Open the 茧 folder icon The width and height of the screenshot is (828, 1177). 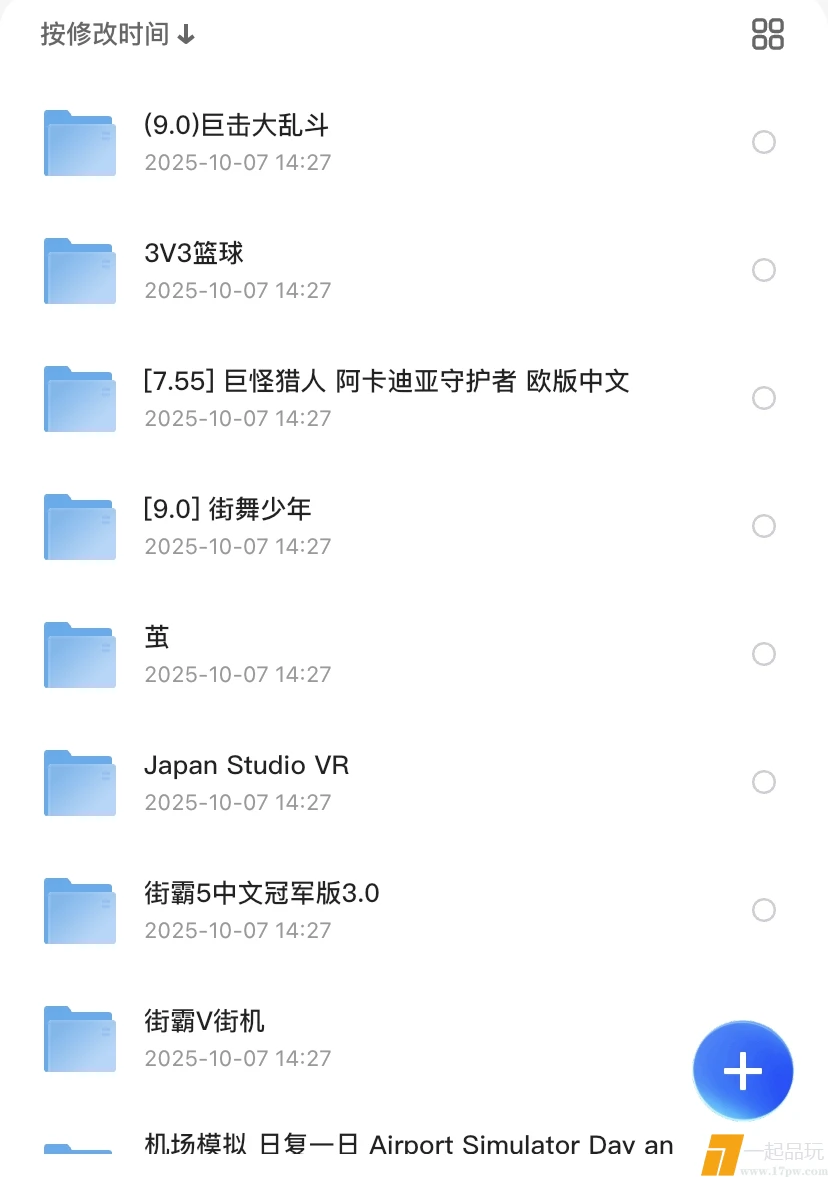(79, 654)
